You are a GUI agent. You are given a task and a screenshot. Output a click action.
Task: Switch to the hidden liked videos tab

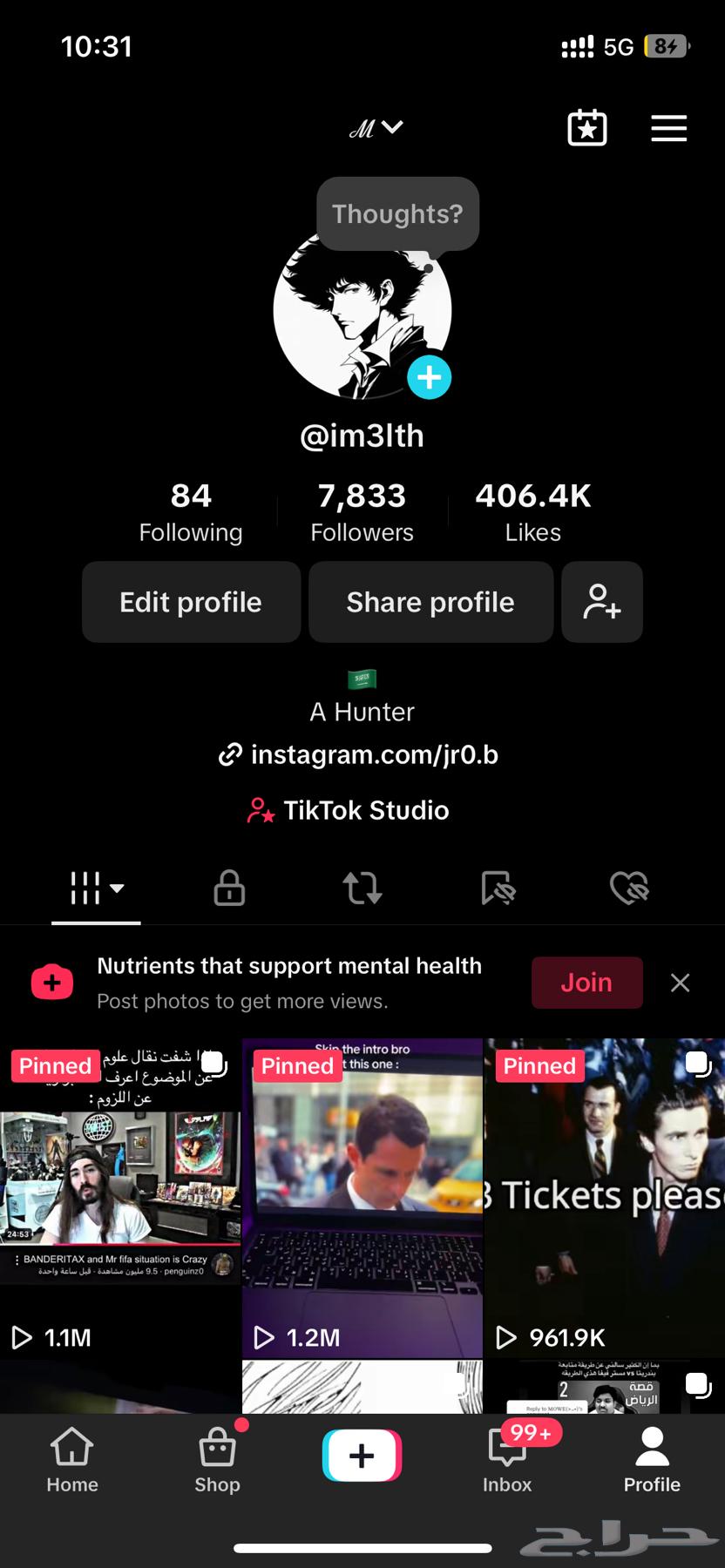(x=628, y=889)
